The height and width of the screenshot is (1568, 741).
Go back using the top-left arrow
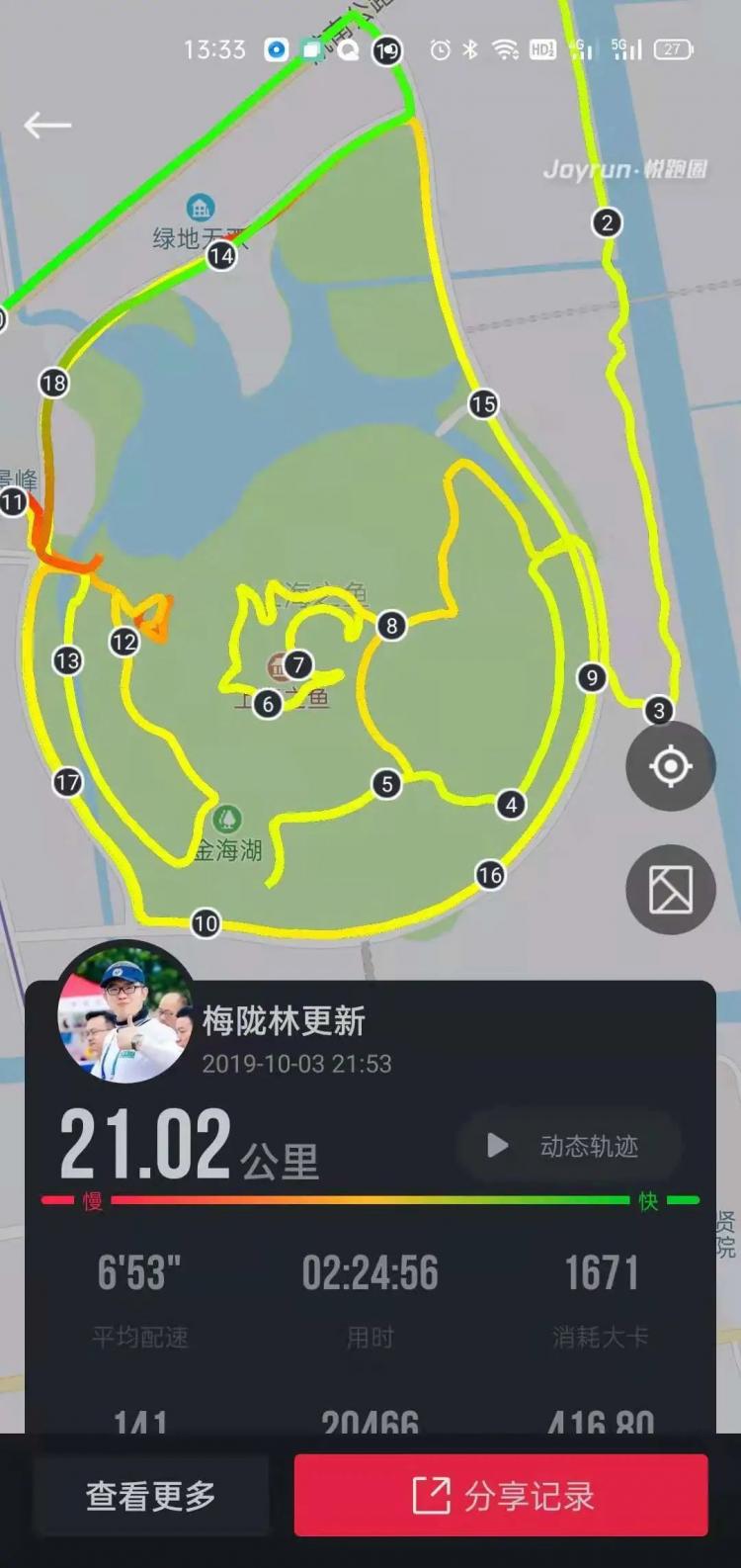tap(47, 126)
